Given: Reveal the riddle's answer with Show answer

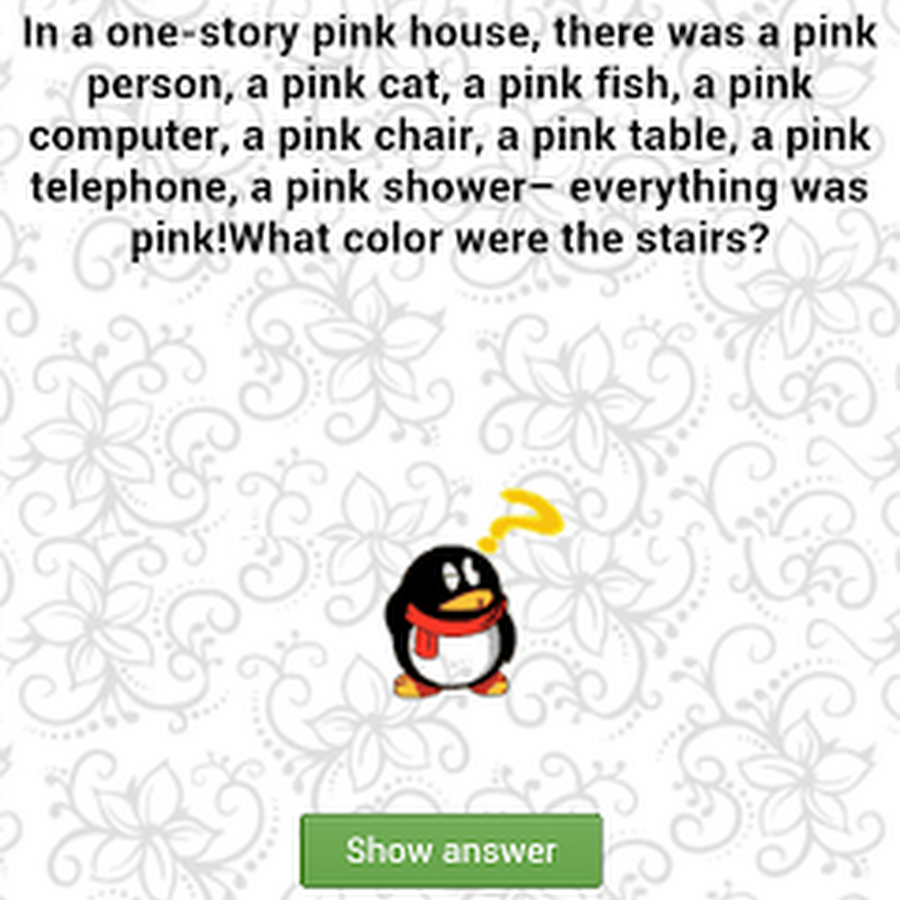Looking at the screenshot, I should pos(451,851).
